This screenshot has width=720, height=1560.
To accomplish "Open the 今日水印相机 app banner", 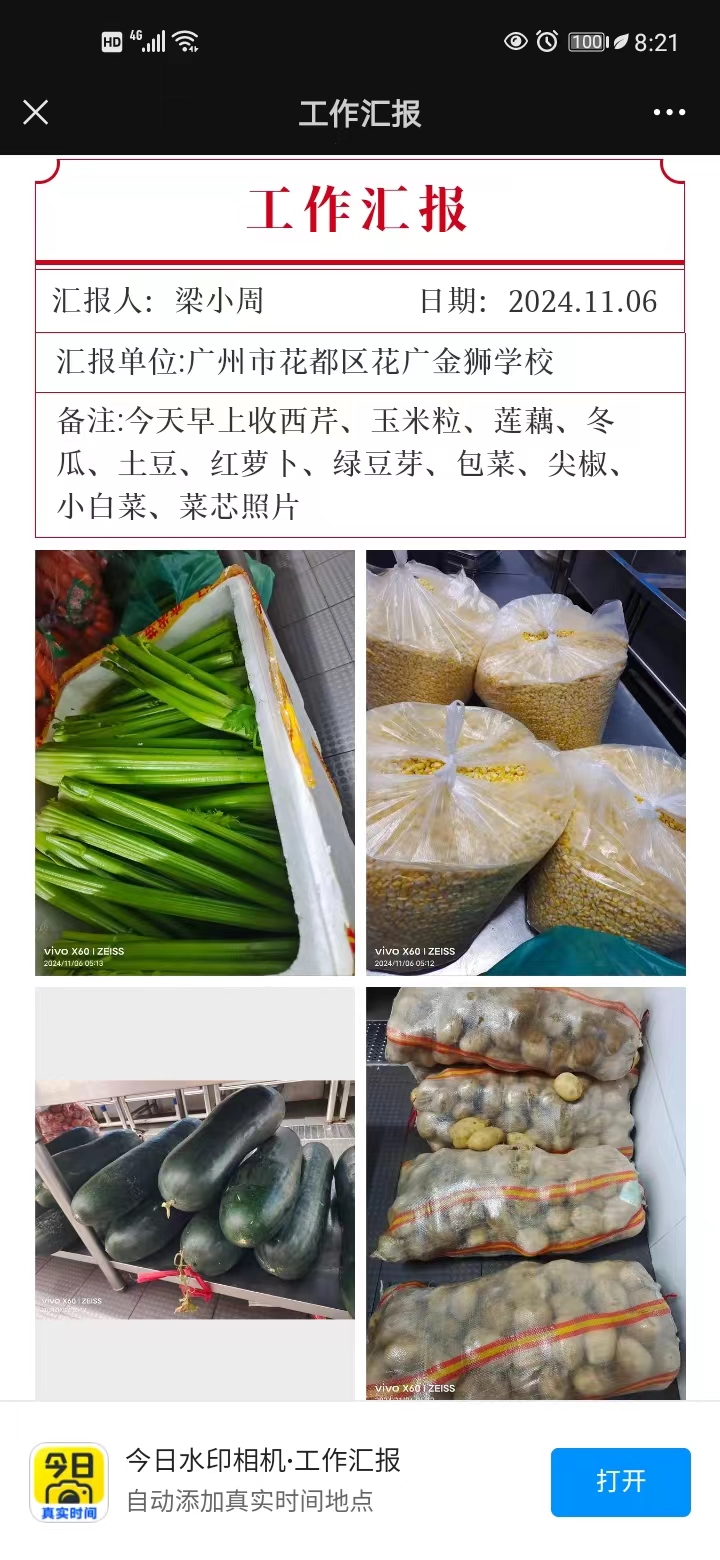I will [360, 1481].
